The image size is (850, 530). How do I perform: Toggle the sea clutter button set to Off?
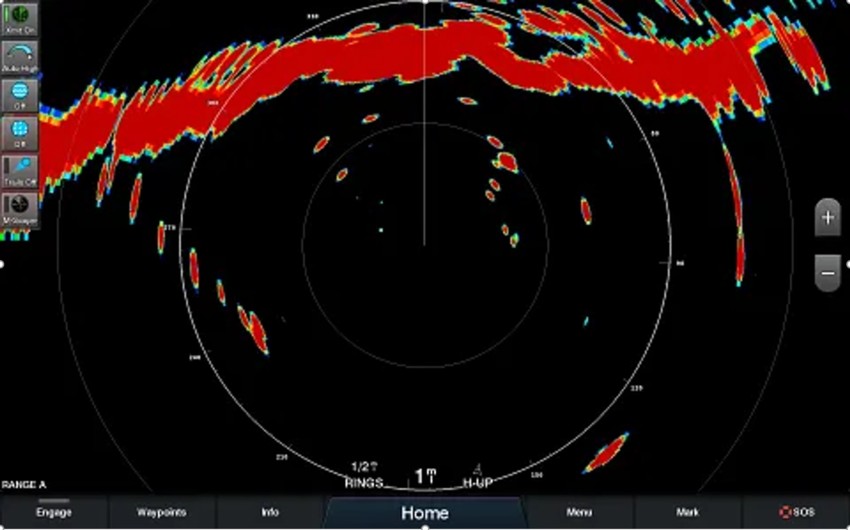(20, 95)
